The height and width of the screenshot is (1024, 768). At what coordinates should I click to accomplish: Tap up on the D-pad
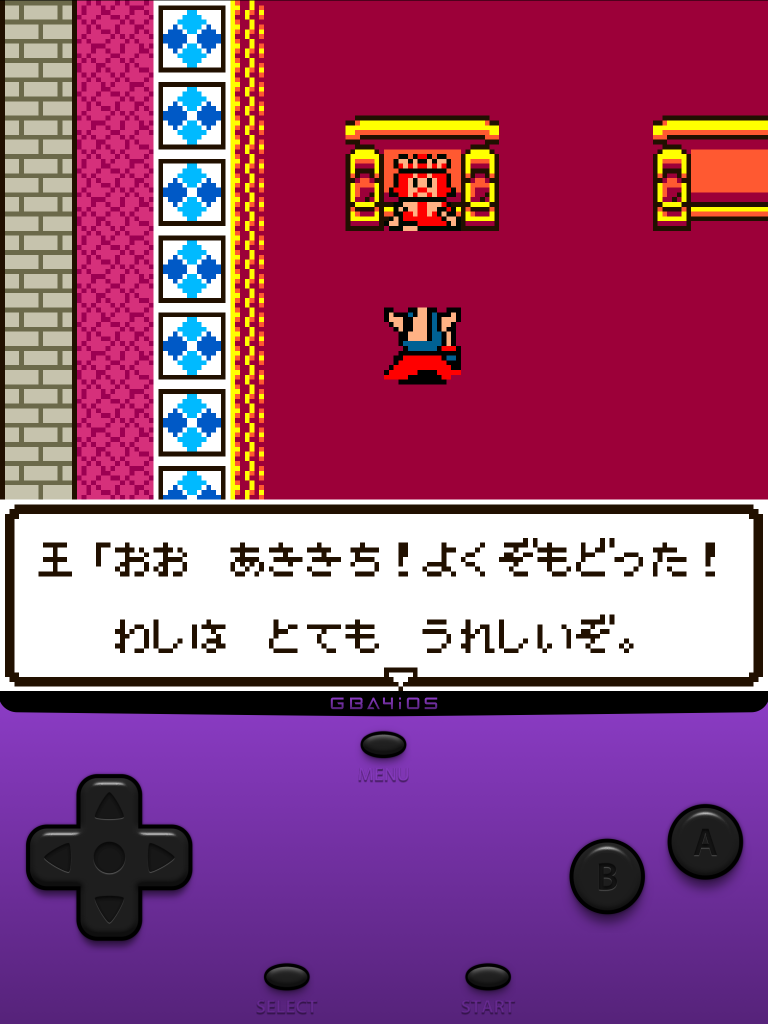point(109,806)
